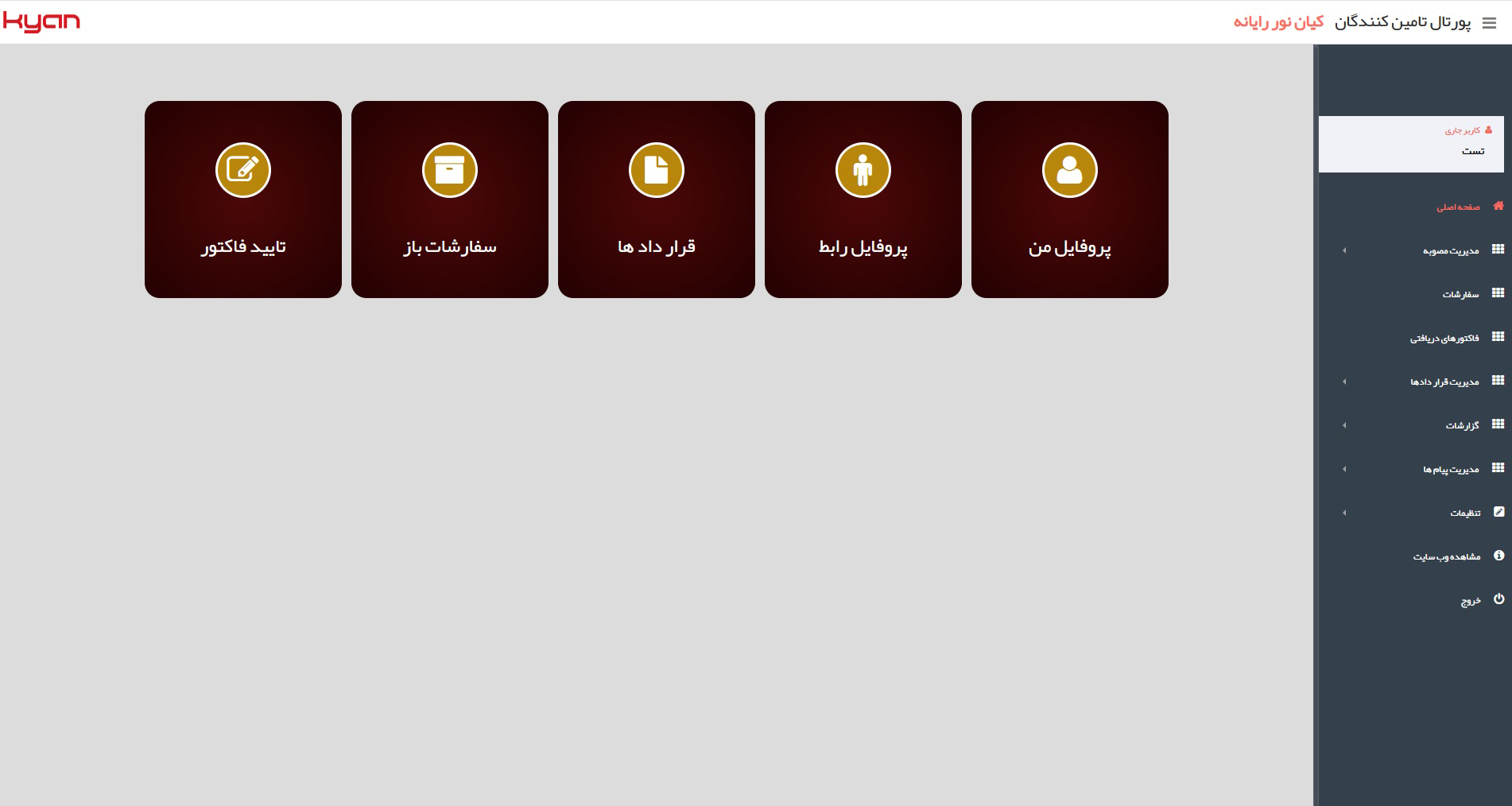Screen dimensions: 1512x806
Task: Toggle the hamburger sidebar menu
Action: (1489, 23)
